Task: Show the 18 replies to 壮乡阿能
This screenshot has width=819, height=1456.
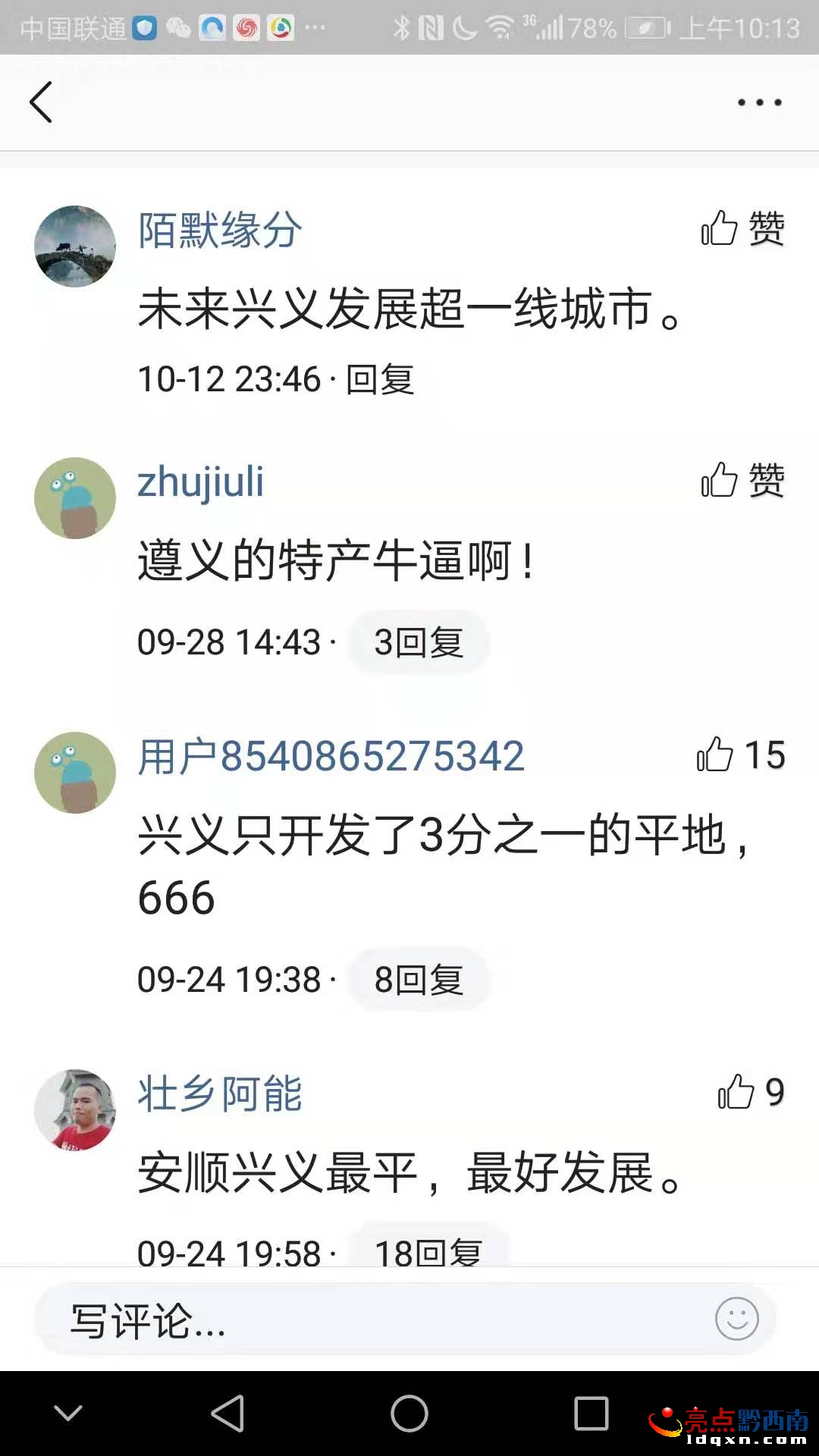Action: pos(428,1250)
